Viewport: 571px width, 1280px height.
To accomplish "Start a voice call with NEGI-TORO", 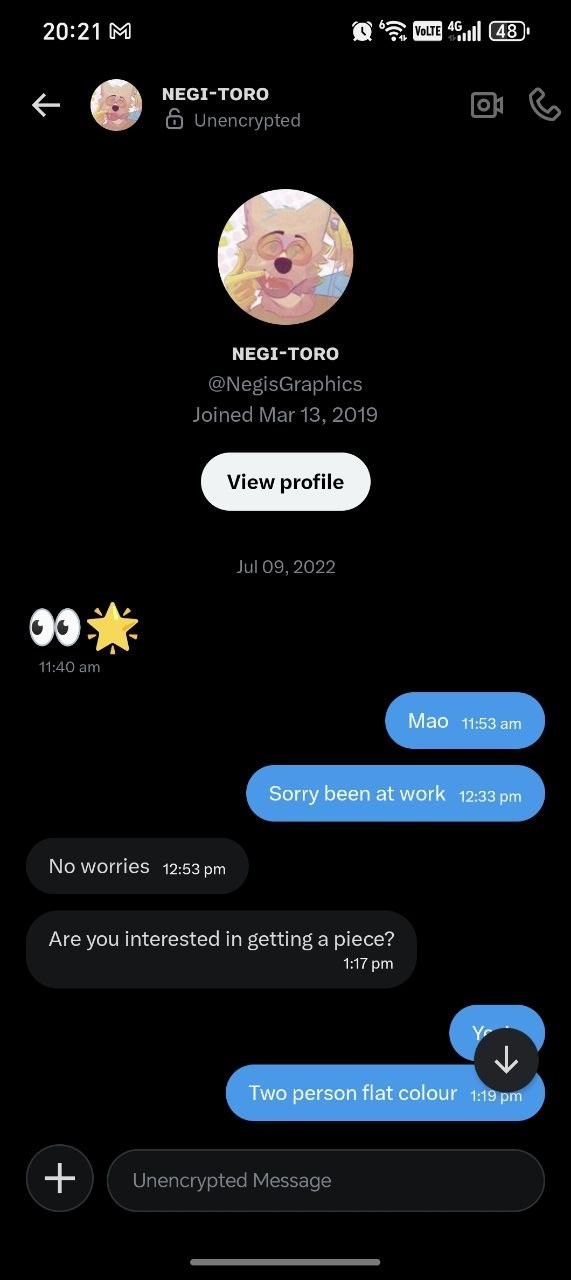I will [x=544, y=105].
